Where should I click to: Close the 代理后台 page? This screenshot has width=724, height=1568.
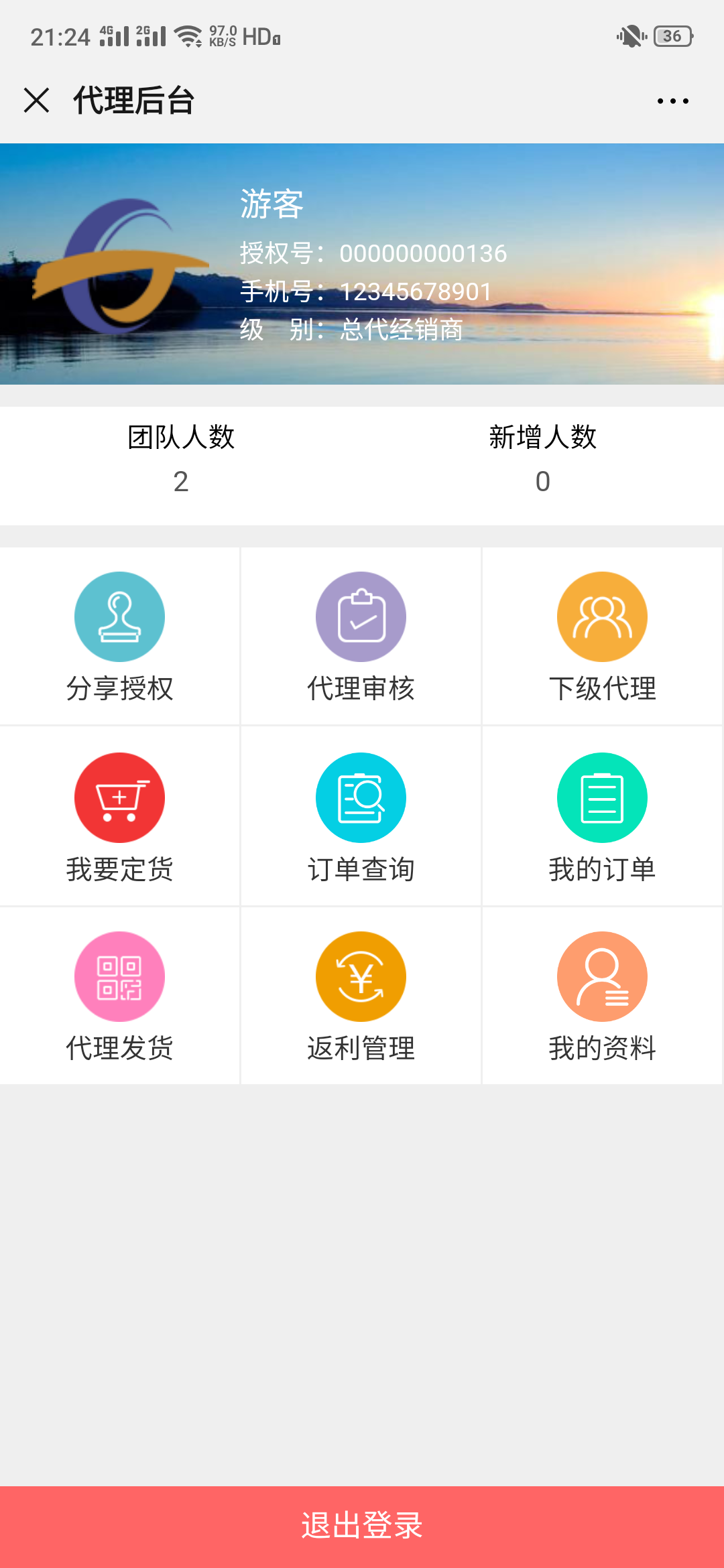(x=37, y=101)
